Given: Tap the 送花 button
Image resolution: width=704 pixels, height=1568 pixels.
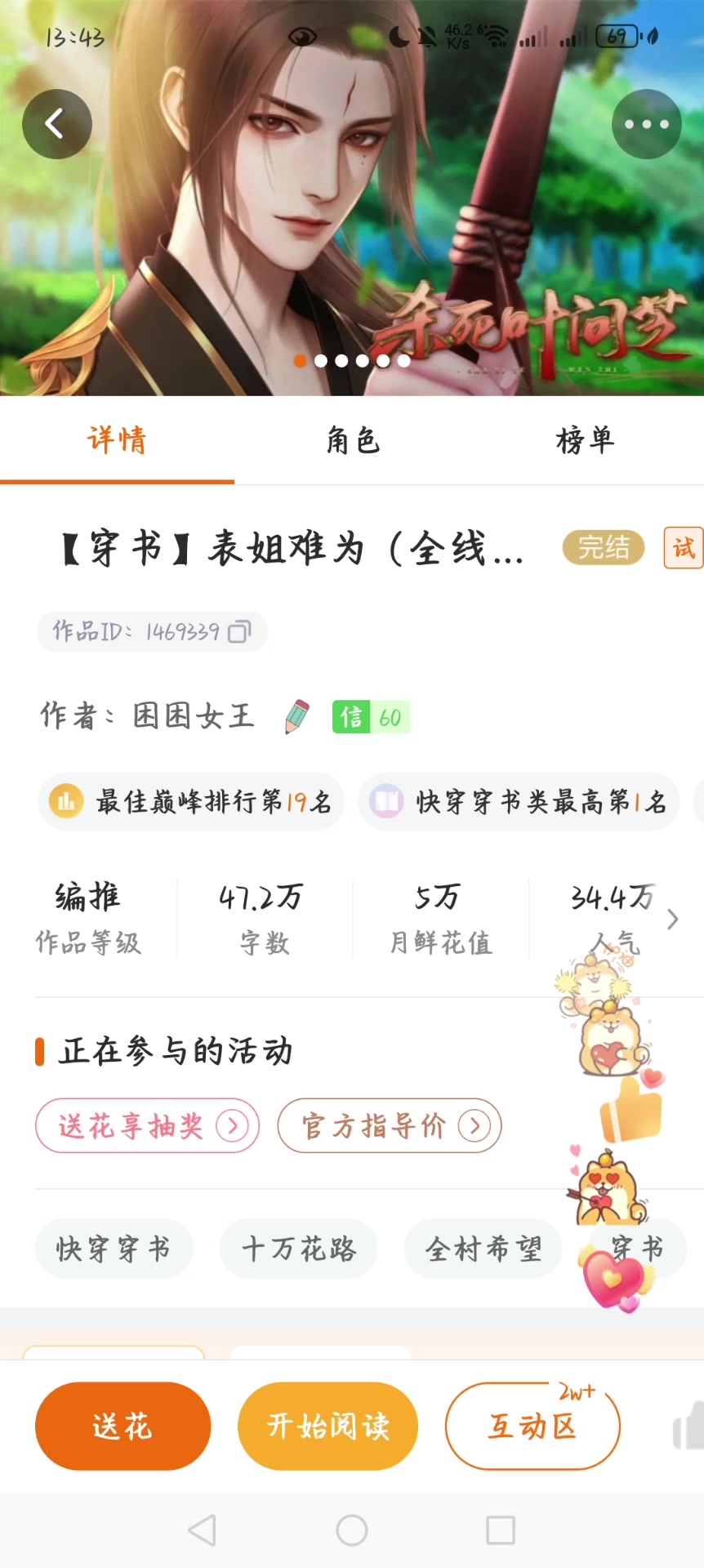Looking at the screenshot, I should [123, 1427].
